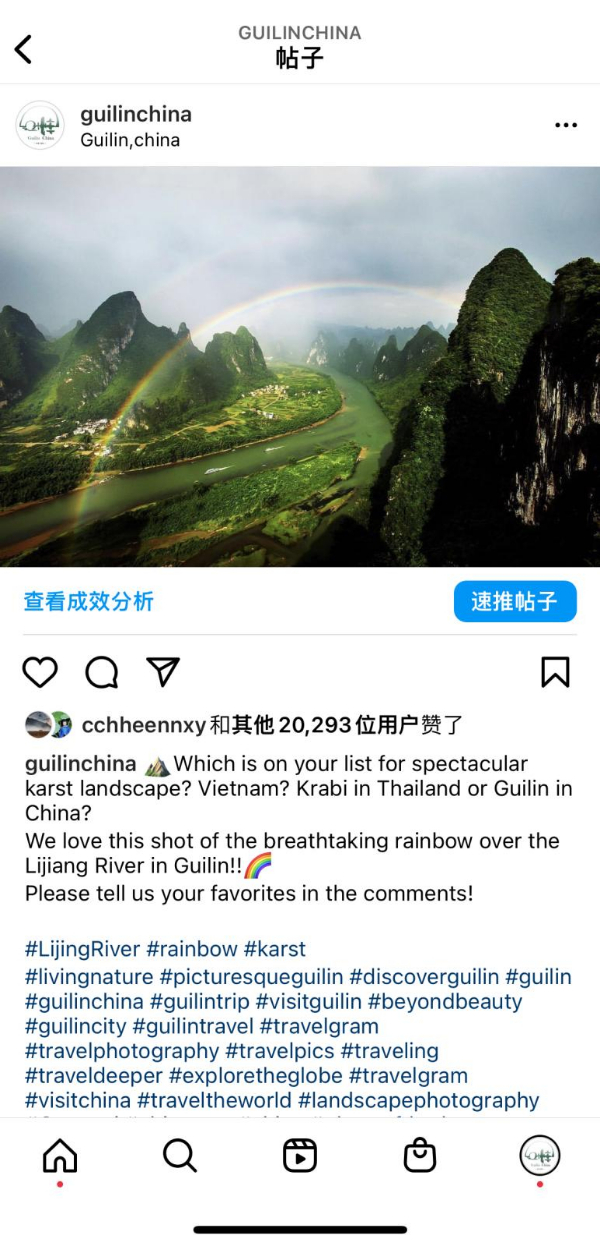Like this post with the heart icon
This screenshot has width=600, height=1246.
point(40,673)
